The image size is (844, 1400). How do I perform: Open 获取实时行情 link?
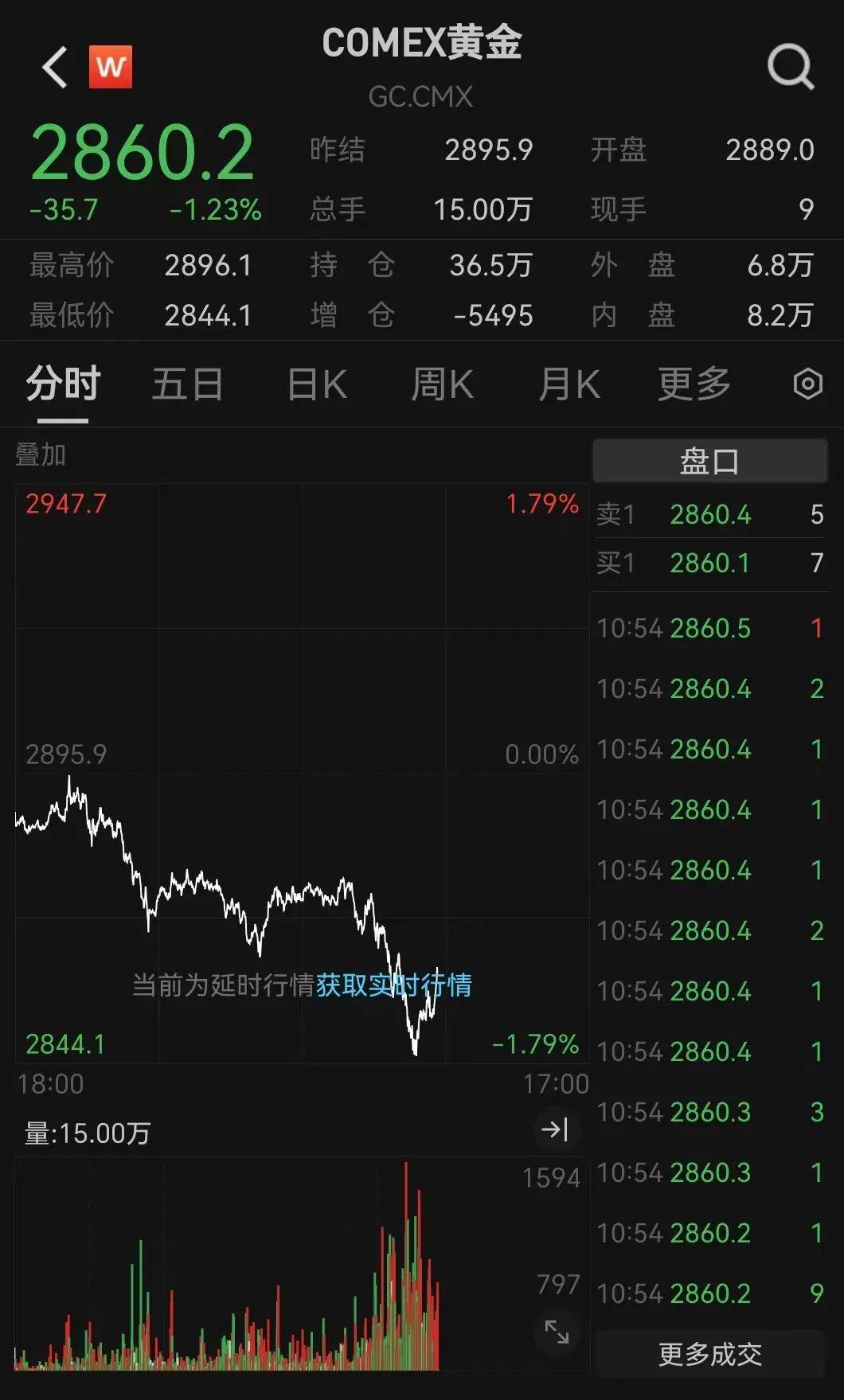click(x=393, y=985)
